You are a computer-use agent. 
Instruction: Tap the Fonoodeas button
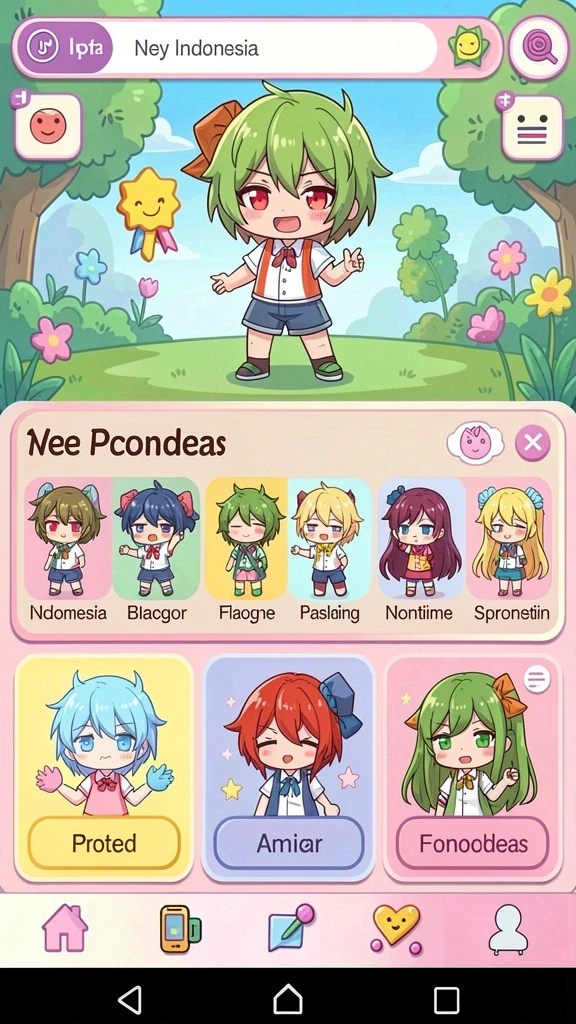tap(473, 843)
